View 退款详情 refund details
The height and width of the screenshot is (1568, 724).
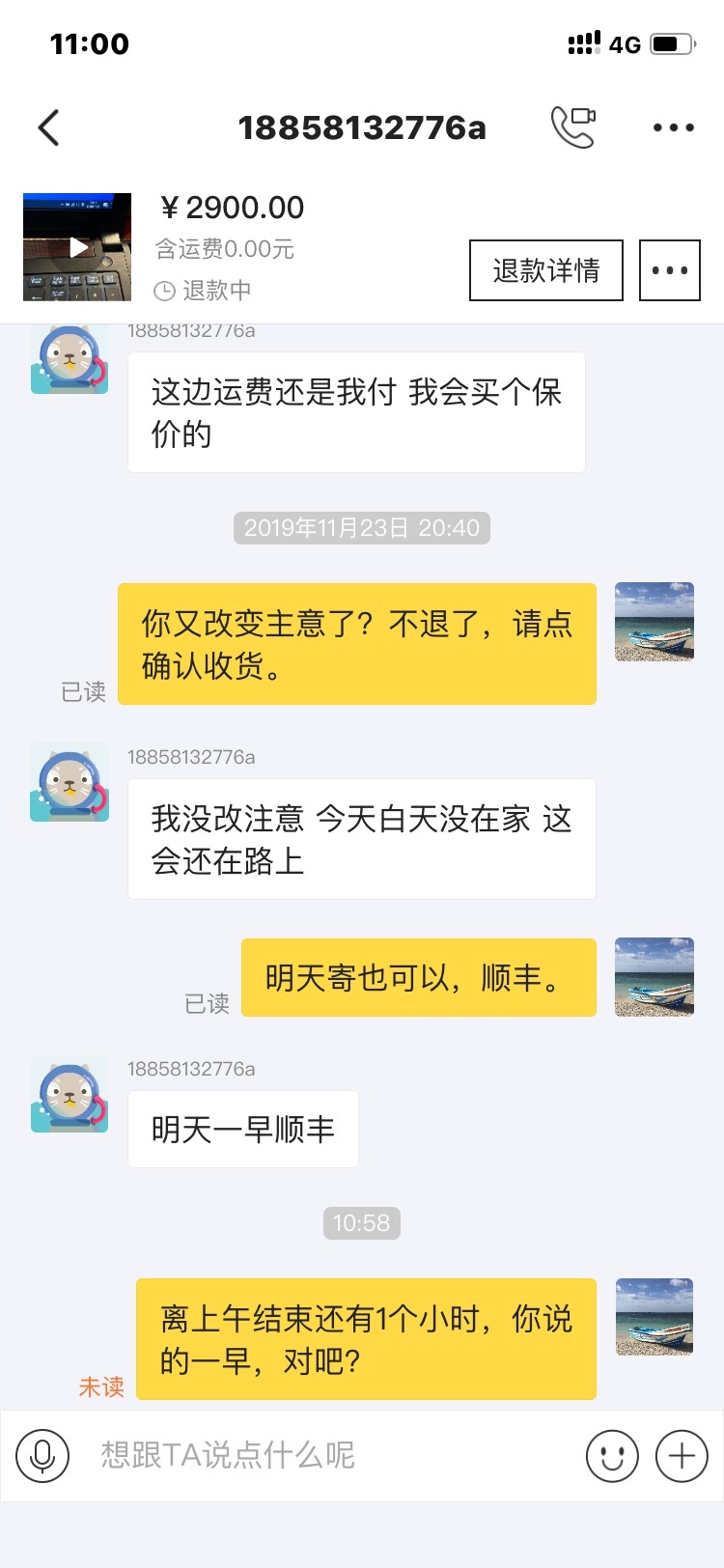(546, 270)
